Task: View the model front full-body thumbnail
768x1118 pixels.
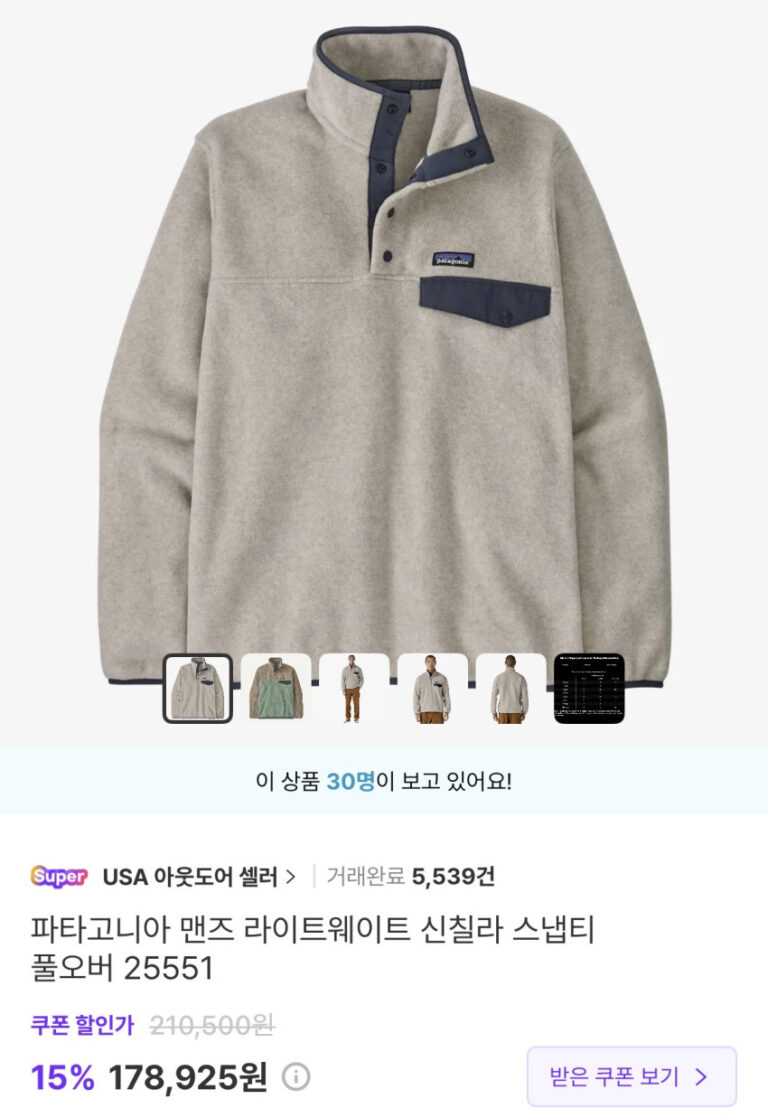Action: tap(354, 689)
